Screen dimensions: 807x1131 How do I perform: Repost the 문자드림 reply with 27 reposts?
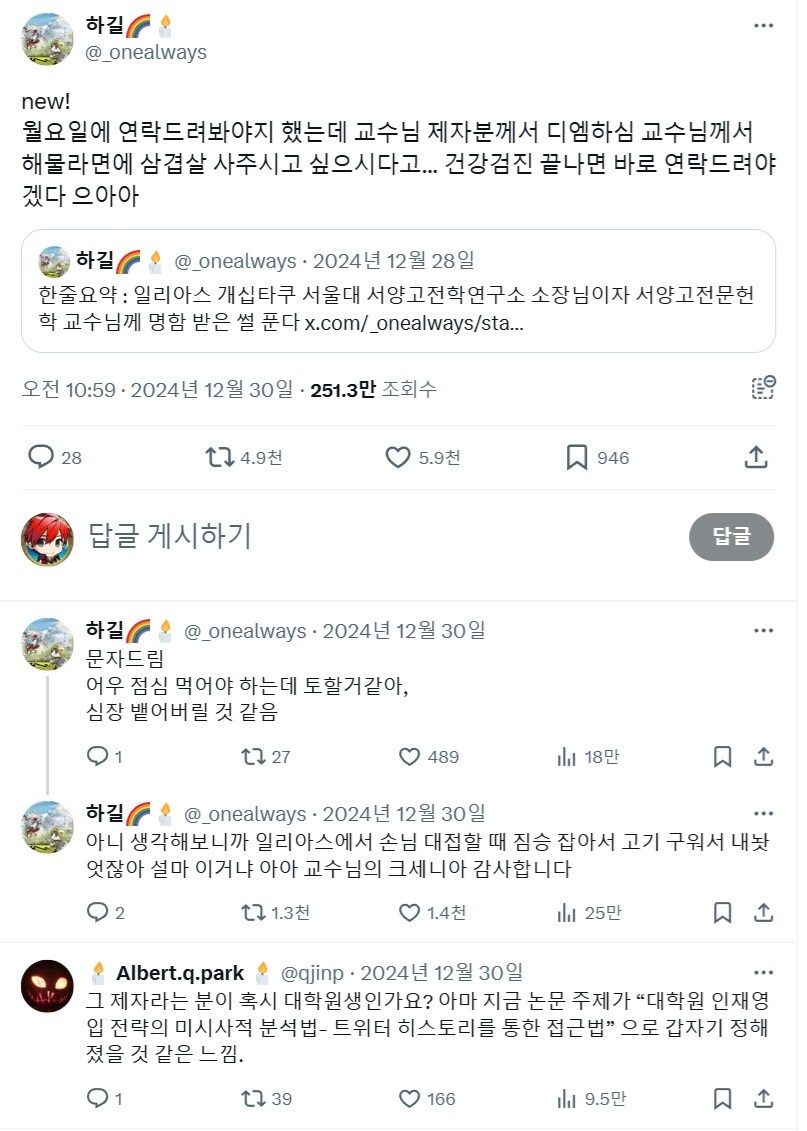[x=254, y=756]
